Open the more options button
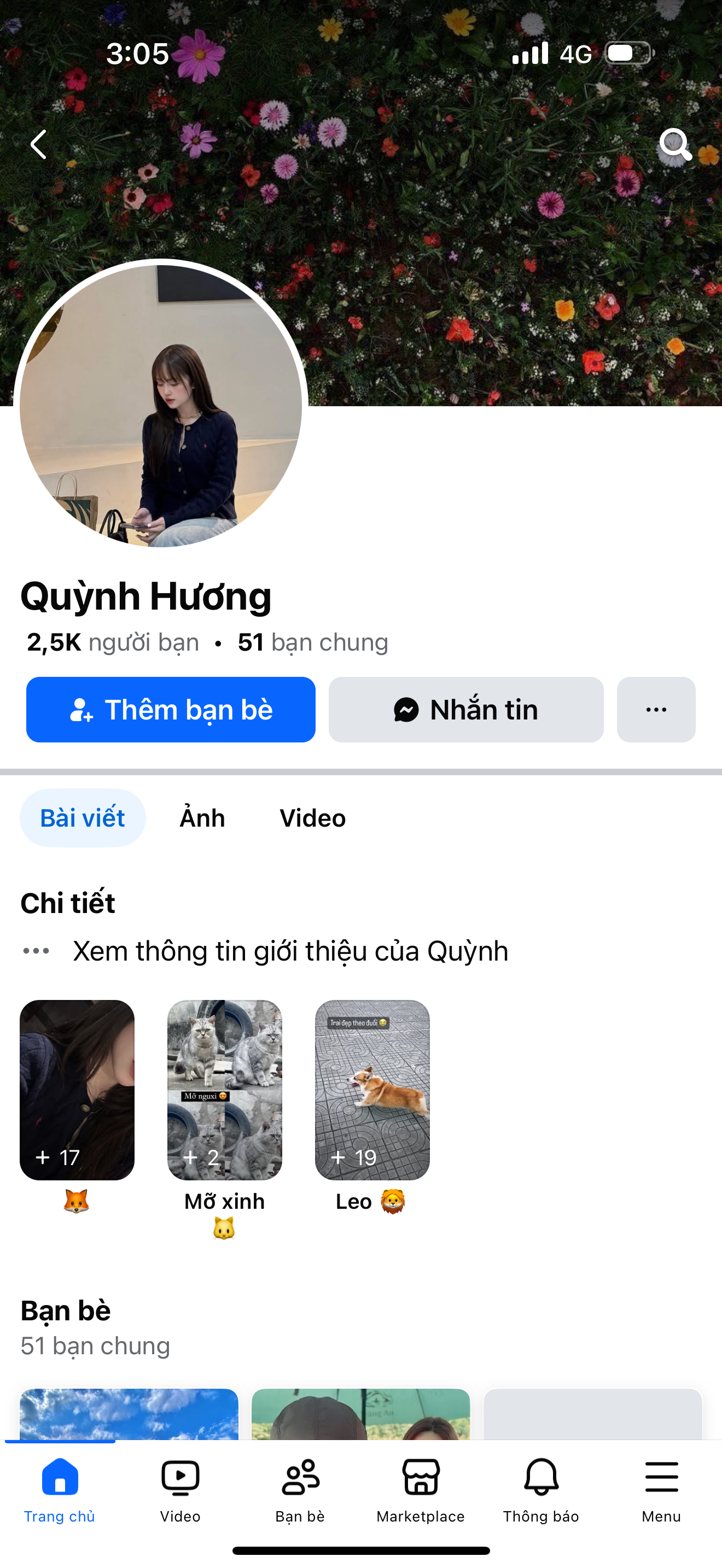Viewport: 722px width, 1568px height. (656, 710)
